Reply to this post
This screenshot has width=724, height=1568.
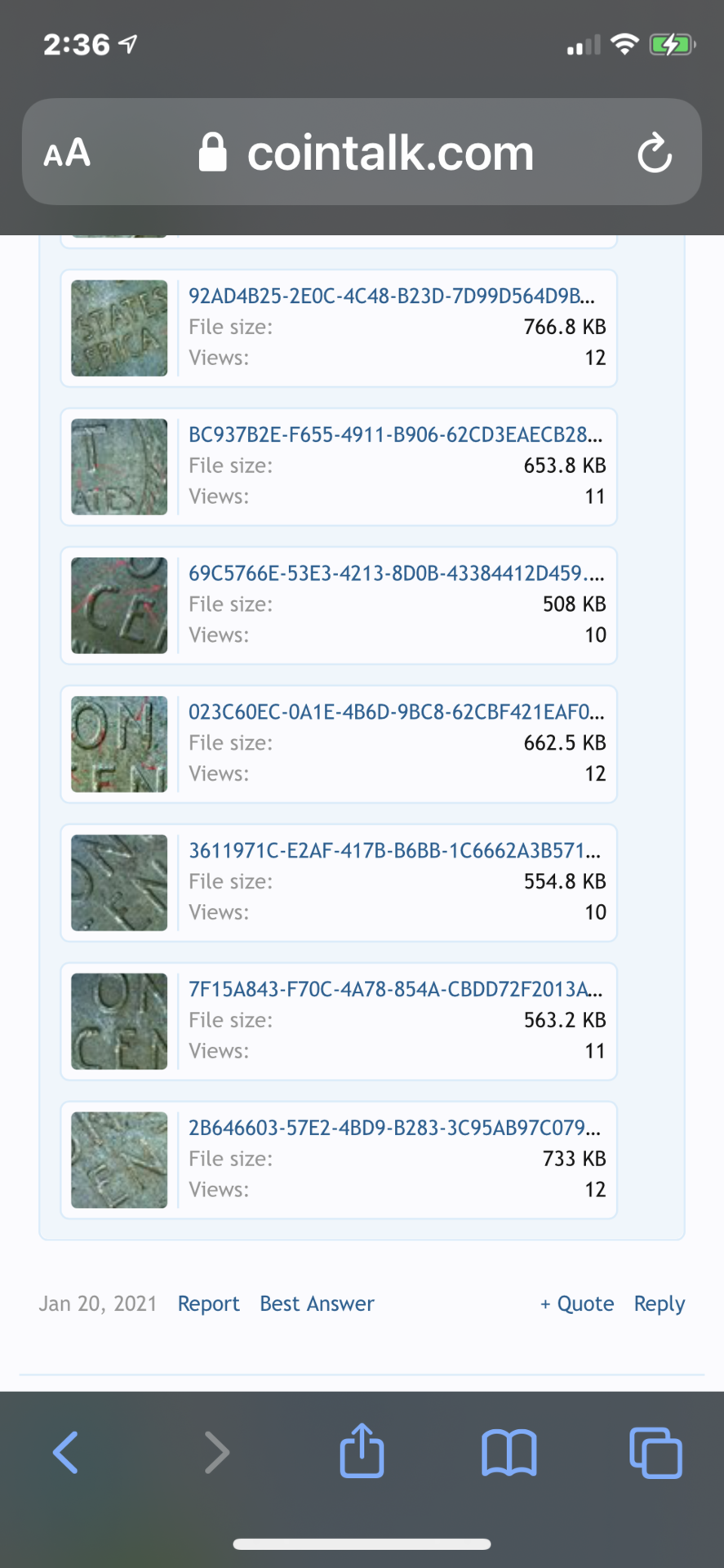click(659, 1303)
